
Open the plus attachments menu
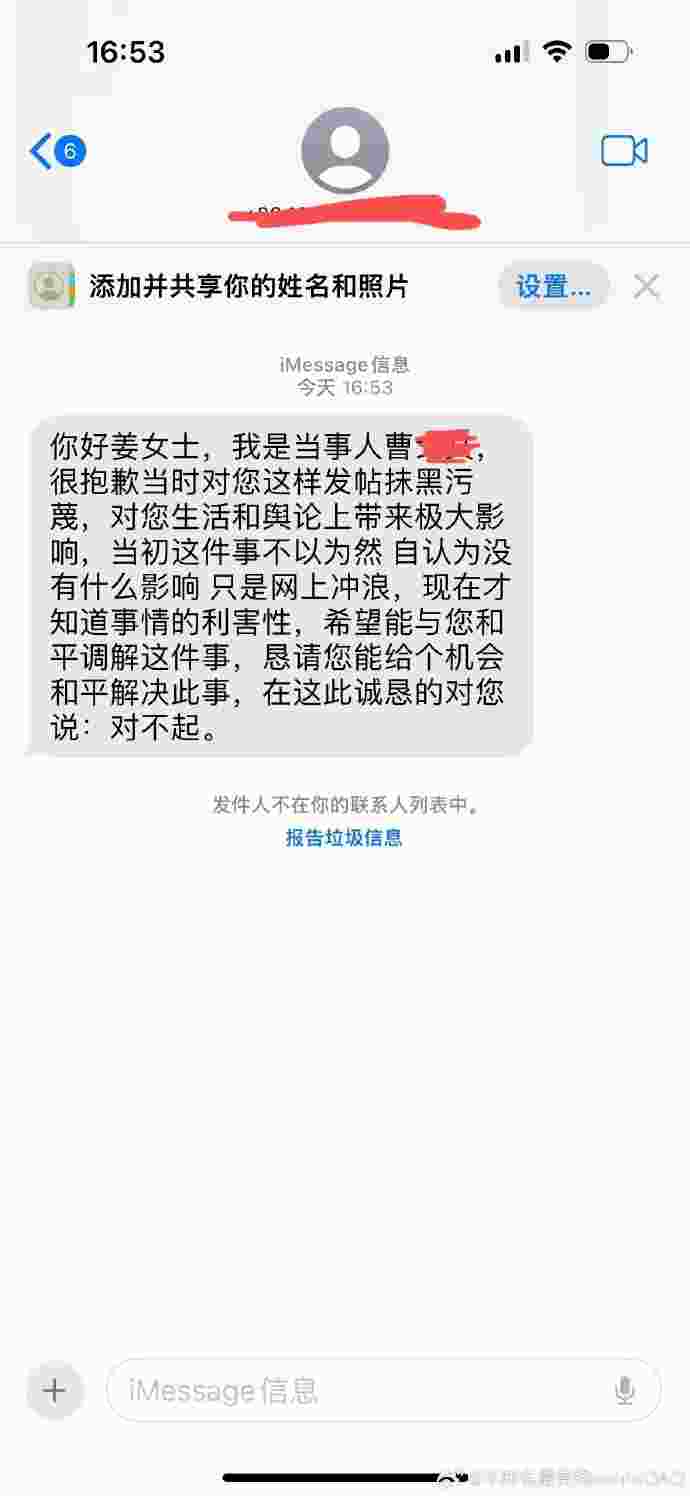click(54, 1391)
